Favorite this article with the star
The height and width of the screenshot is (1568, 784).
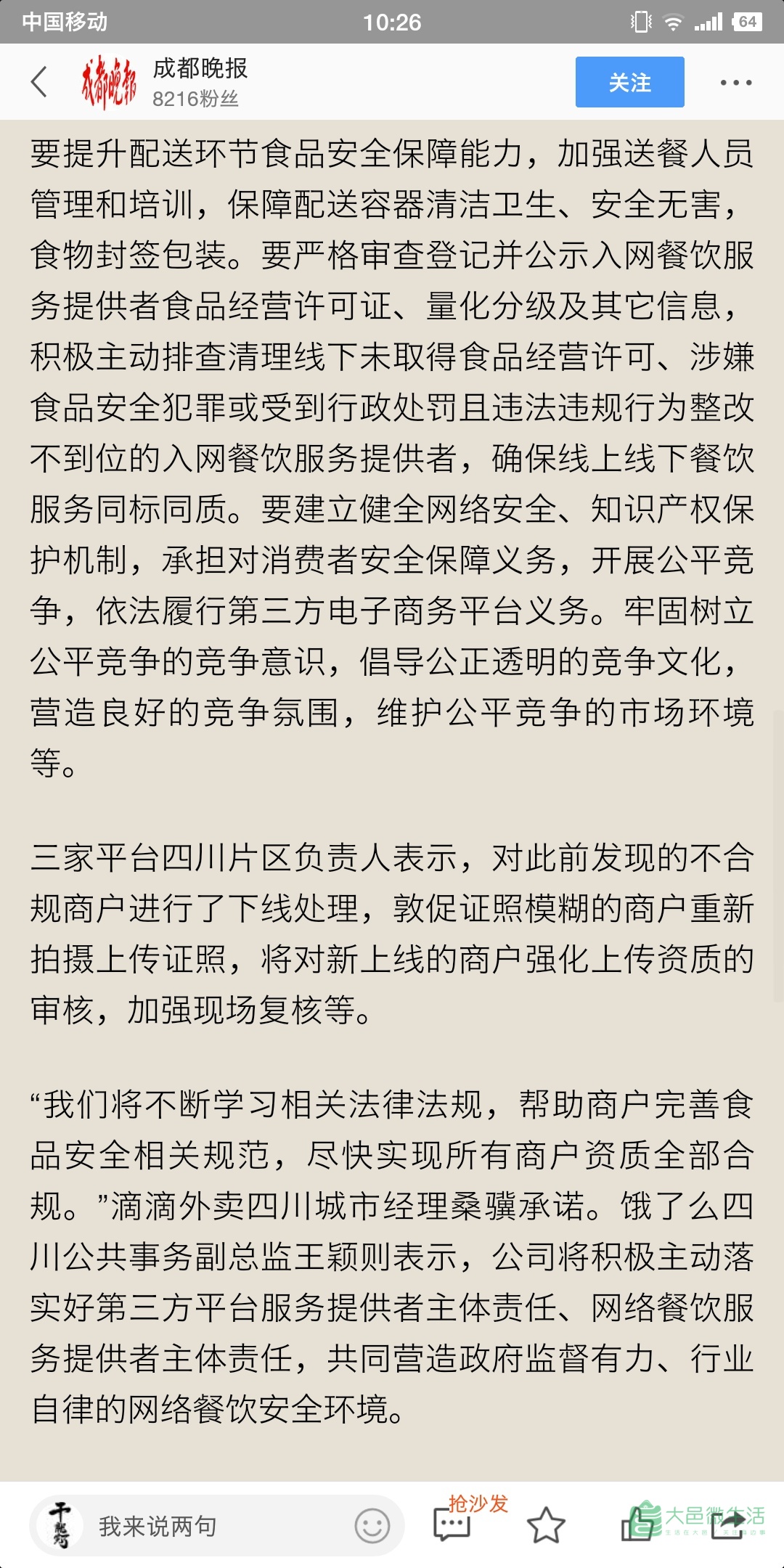(x=545, y=1525)
